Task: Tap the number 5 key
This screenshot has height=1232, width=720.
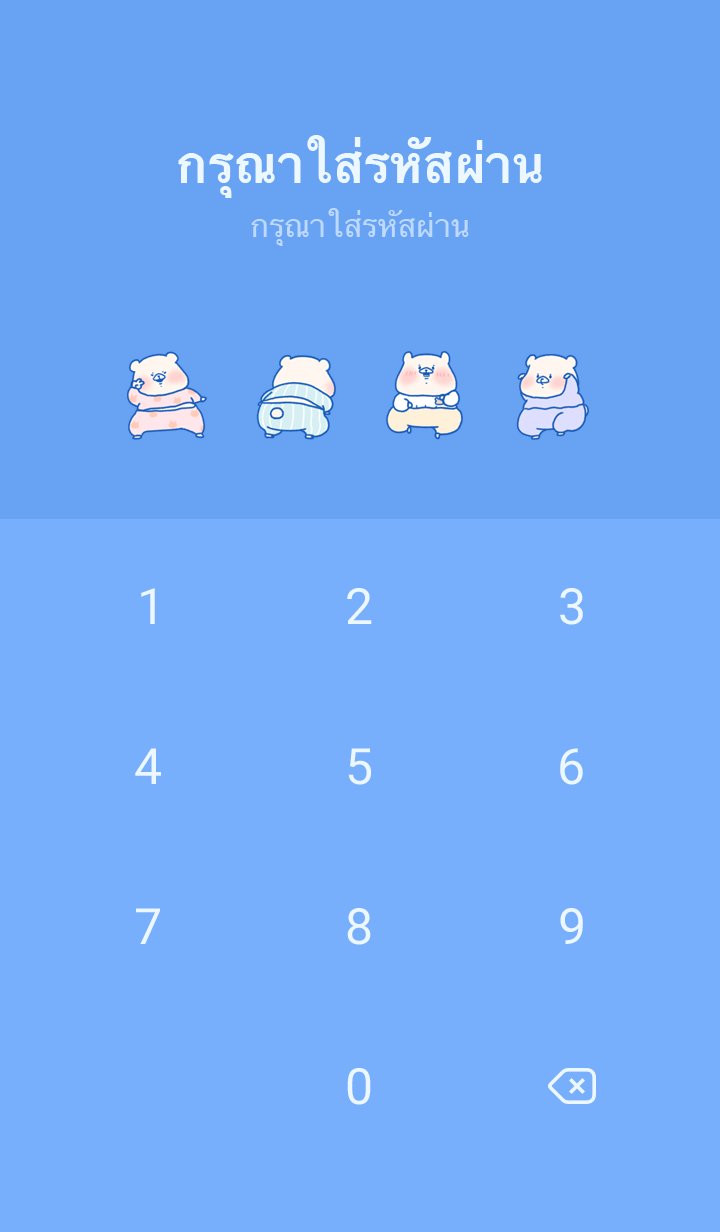Action: (x=359, y=767)
